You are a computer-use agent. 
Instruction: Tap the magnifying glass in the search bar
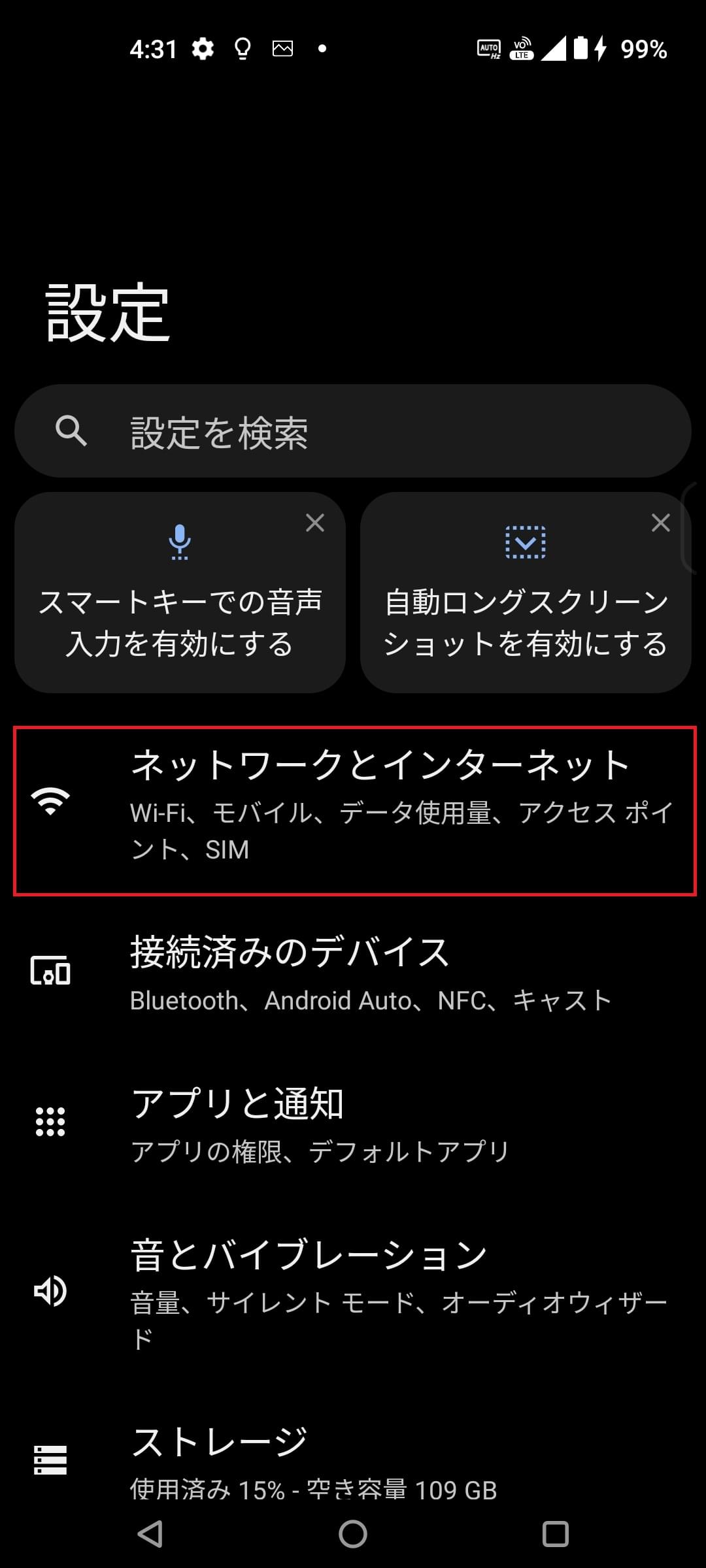pyautogui.click(x=72, y=431)
